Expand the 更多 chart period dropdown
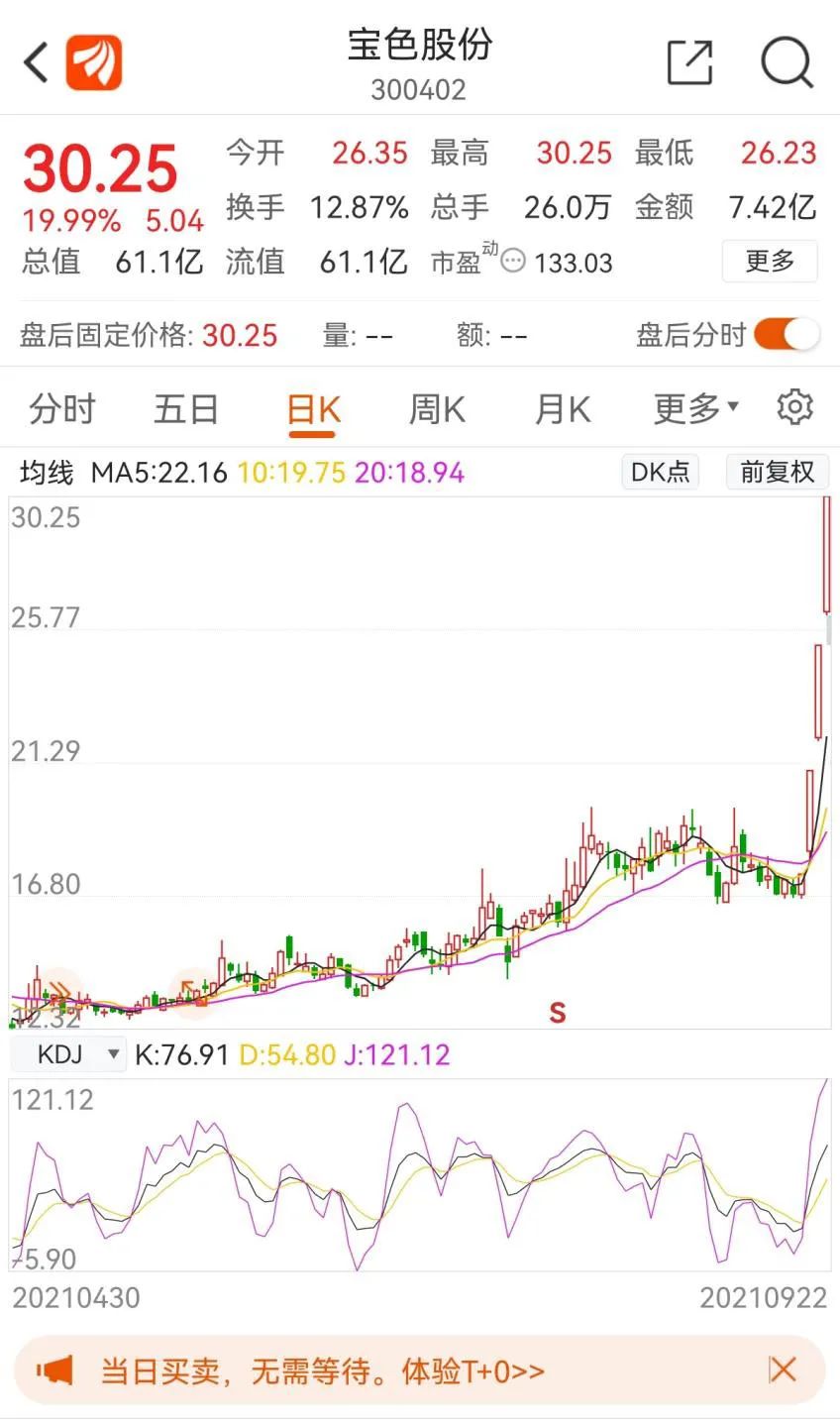This screenshot has height=1425, width=840. tap(696, 408)
